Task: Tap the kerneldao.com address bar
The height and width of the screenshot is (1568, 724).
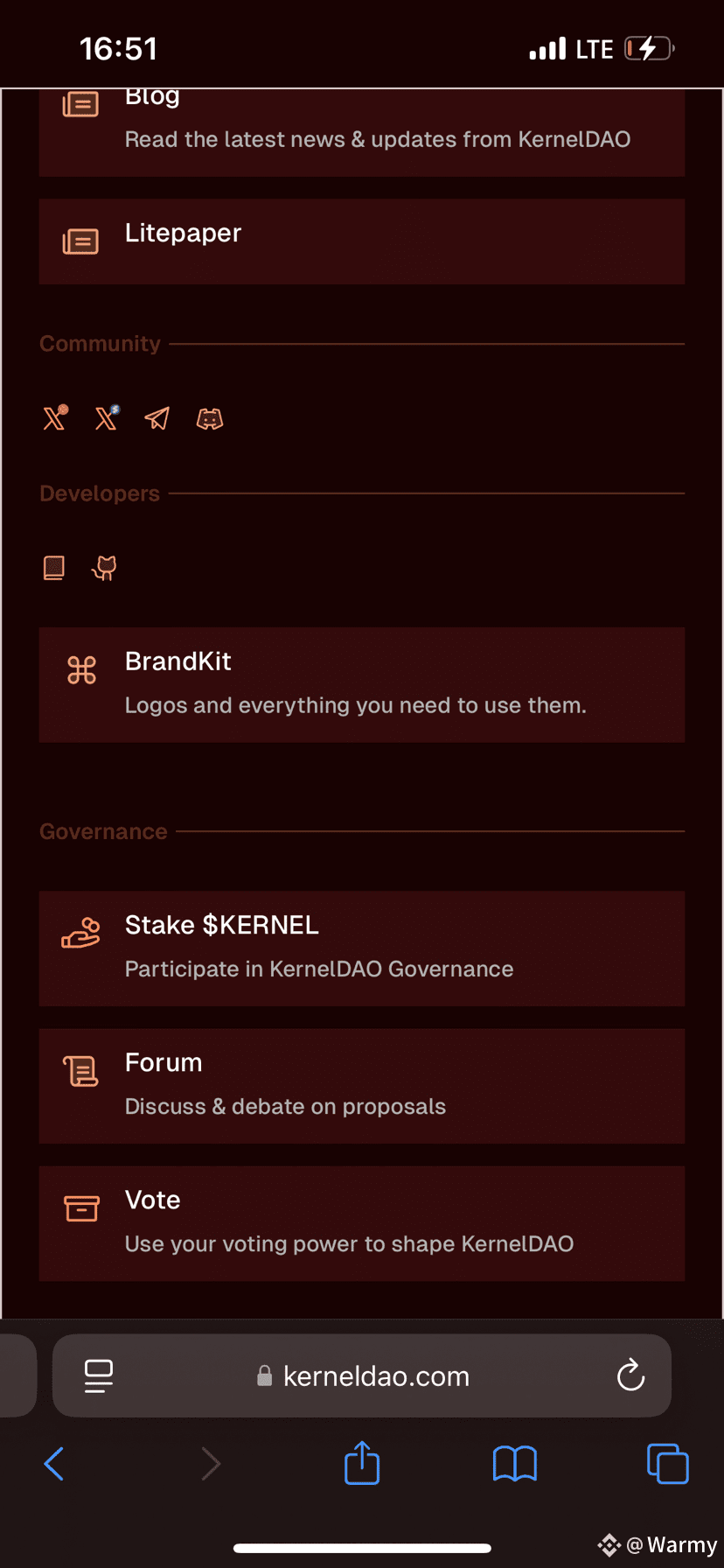Action: [x=362, y=1376]
